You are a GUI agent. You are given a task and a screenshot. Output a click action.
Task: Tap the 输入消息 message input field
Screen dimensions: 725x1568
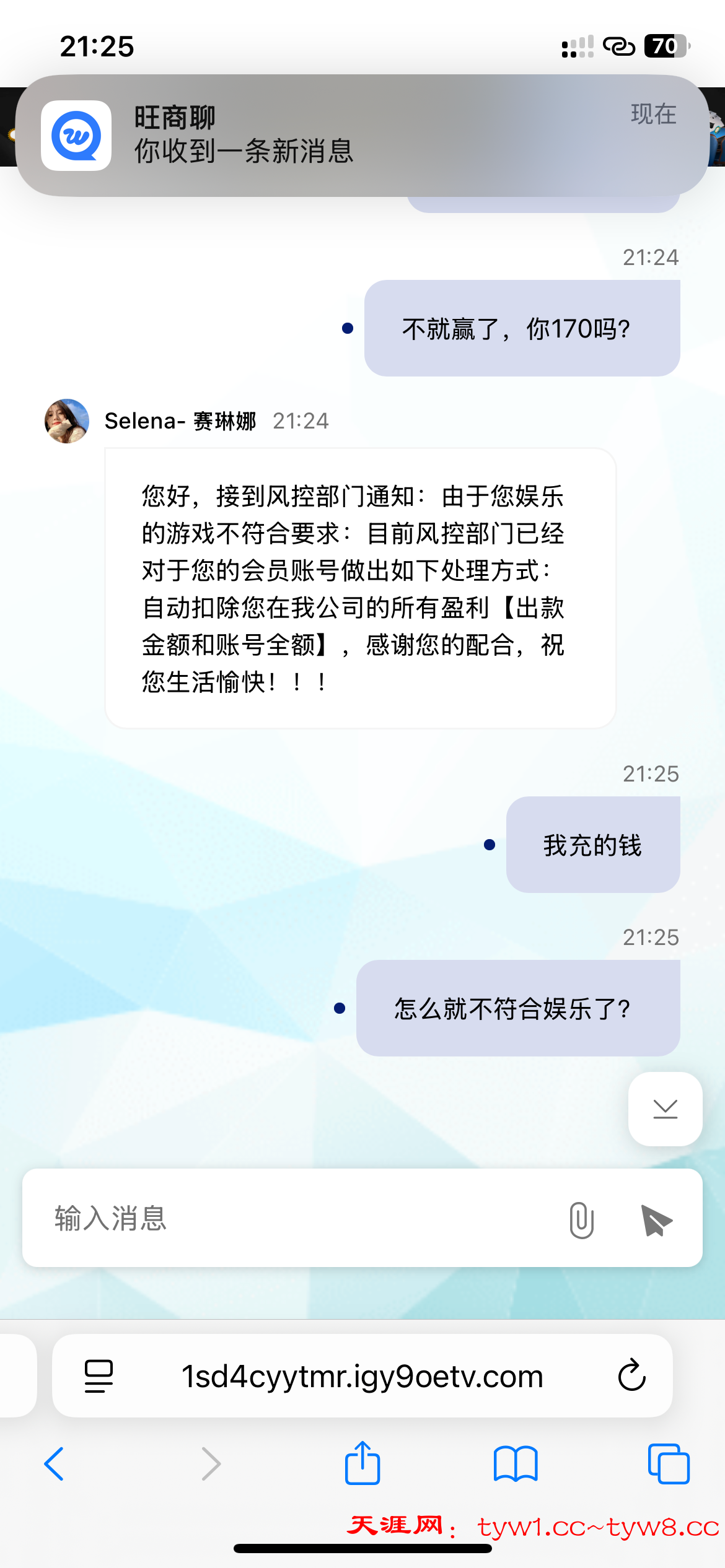(x=297, y=1218)
